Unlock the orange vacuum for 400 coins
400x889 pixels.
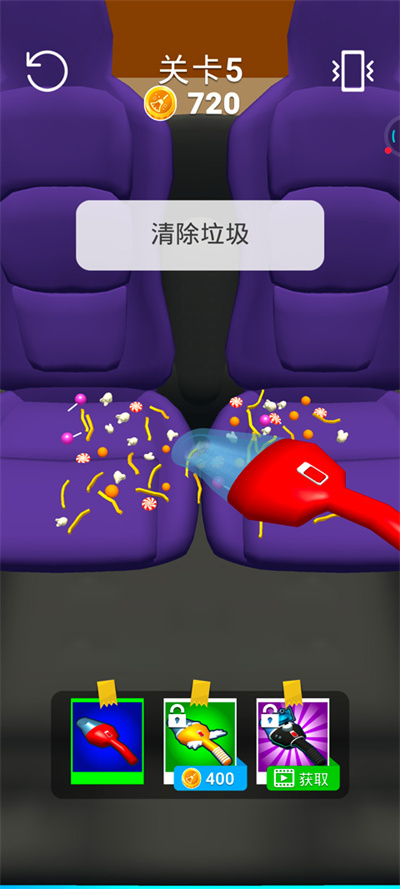210,778
